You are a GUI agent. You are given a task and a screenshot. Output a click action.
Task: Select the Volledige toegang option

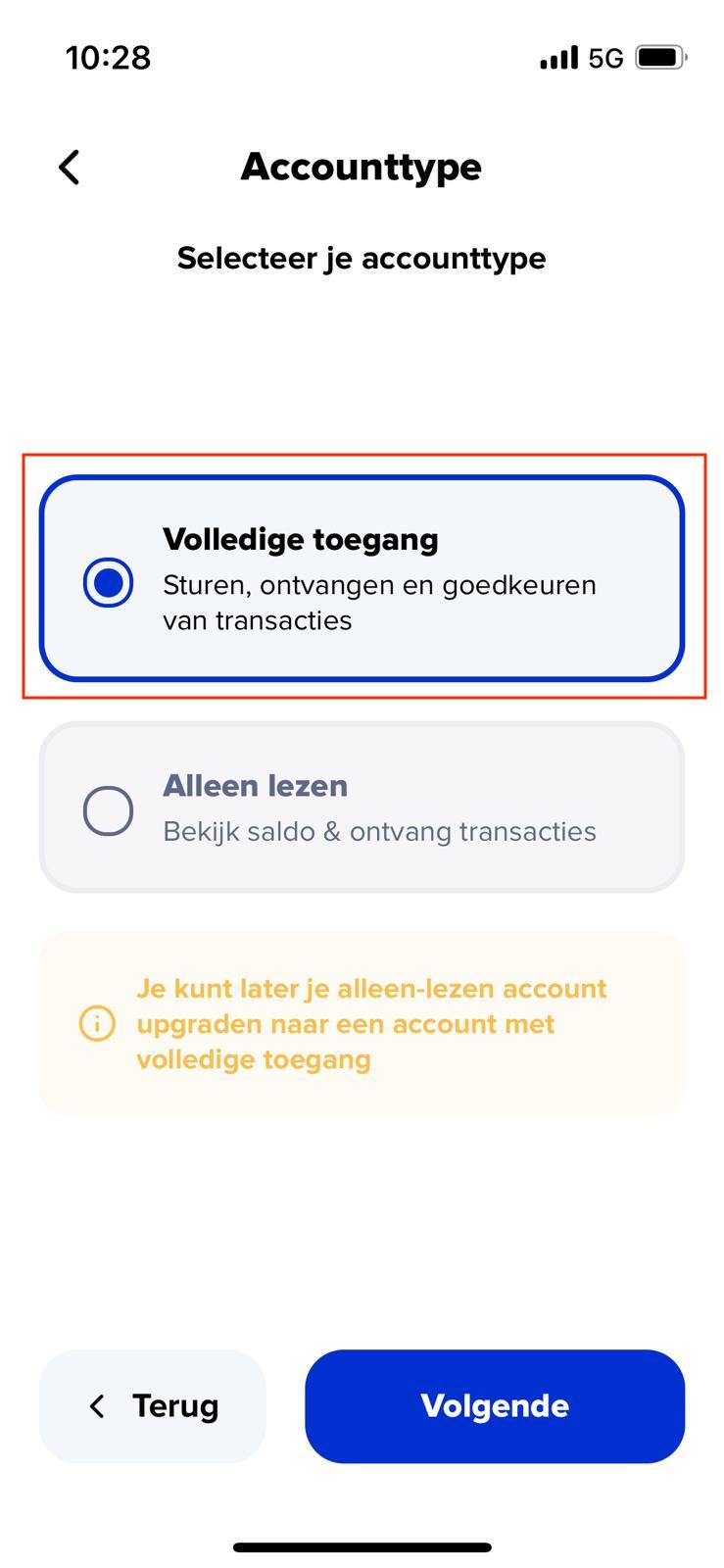(x=362, y=578)
